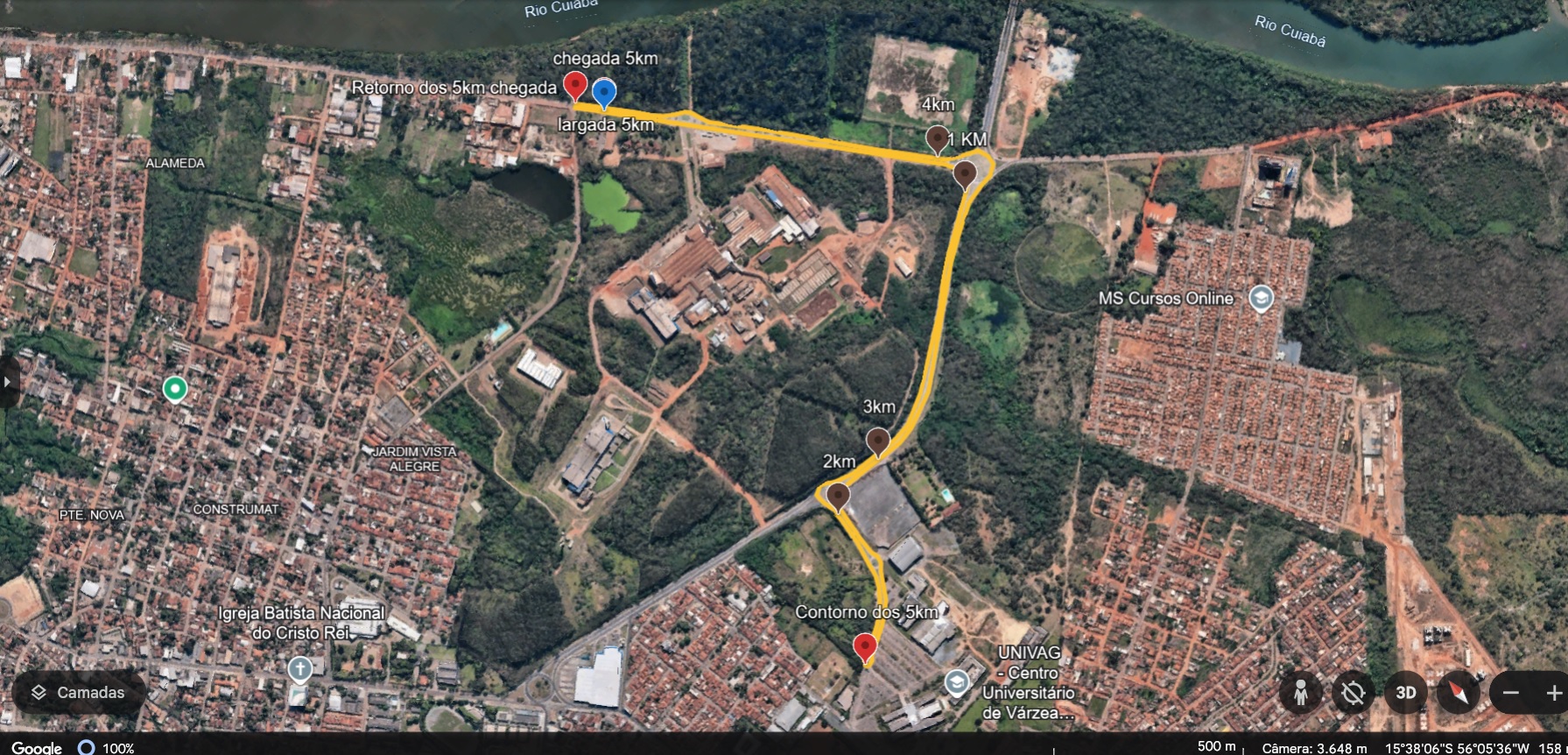
Task: Select the red chegada 5km pin
Action: [574, 86]
